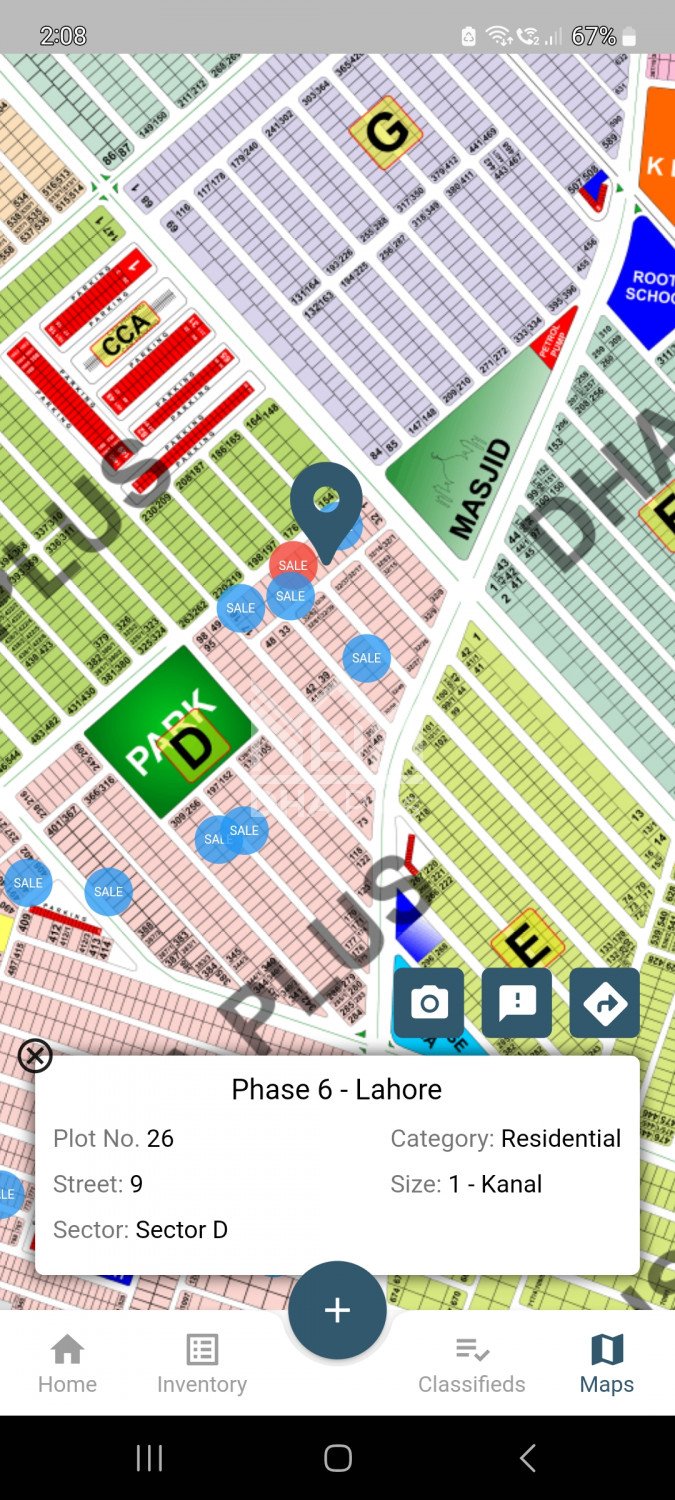The width and height of the screenshot is (675, 1500).
Task: Tap the red SALE marker
Action: 292,565
